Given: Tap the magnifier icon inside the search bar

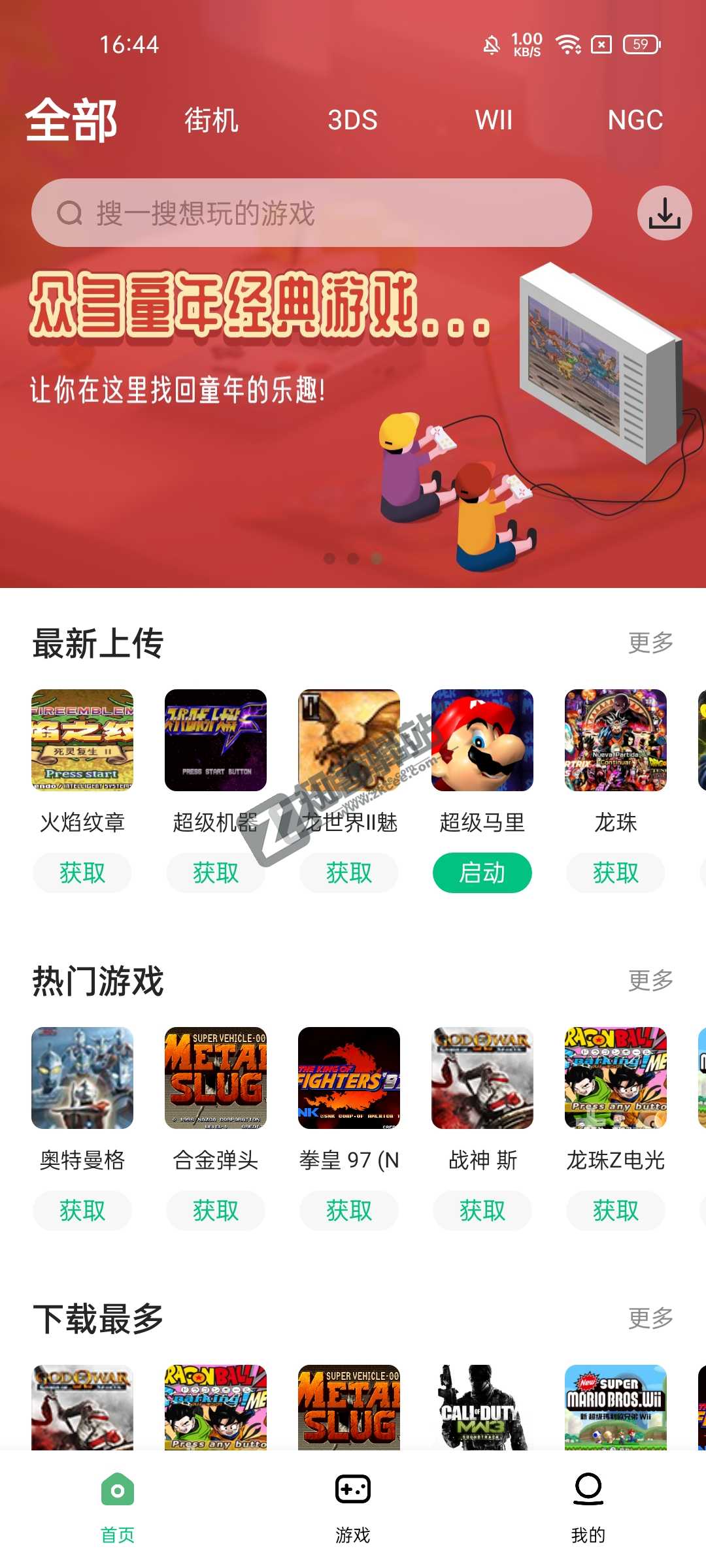Looking at the screenshot, I should 70,213.
